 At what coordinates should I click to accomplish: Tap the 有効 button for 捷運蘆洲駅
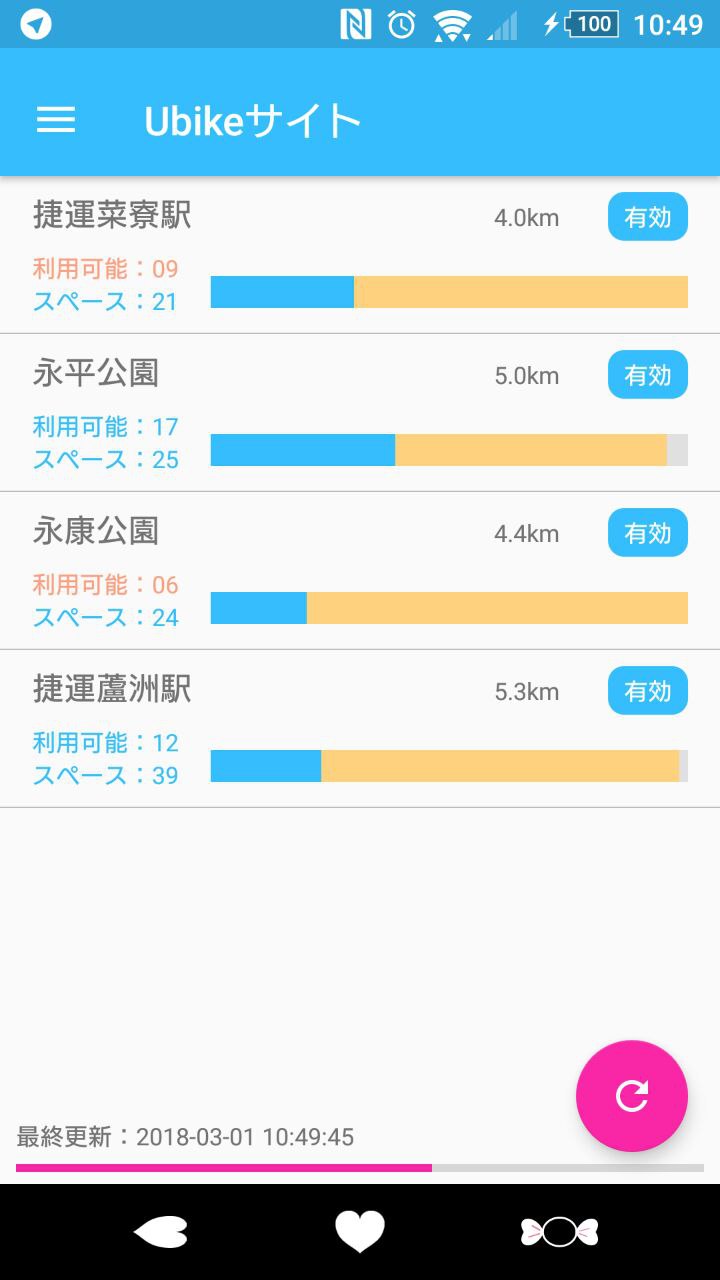(647, 691)
